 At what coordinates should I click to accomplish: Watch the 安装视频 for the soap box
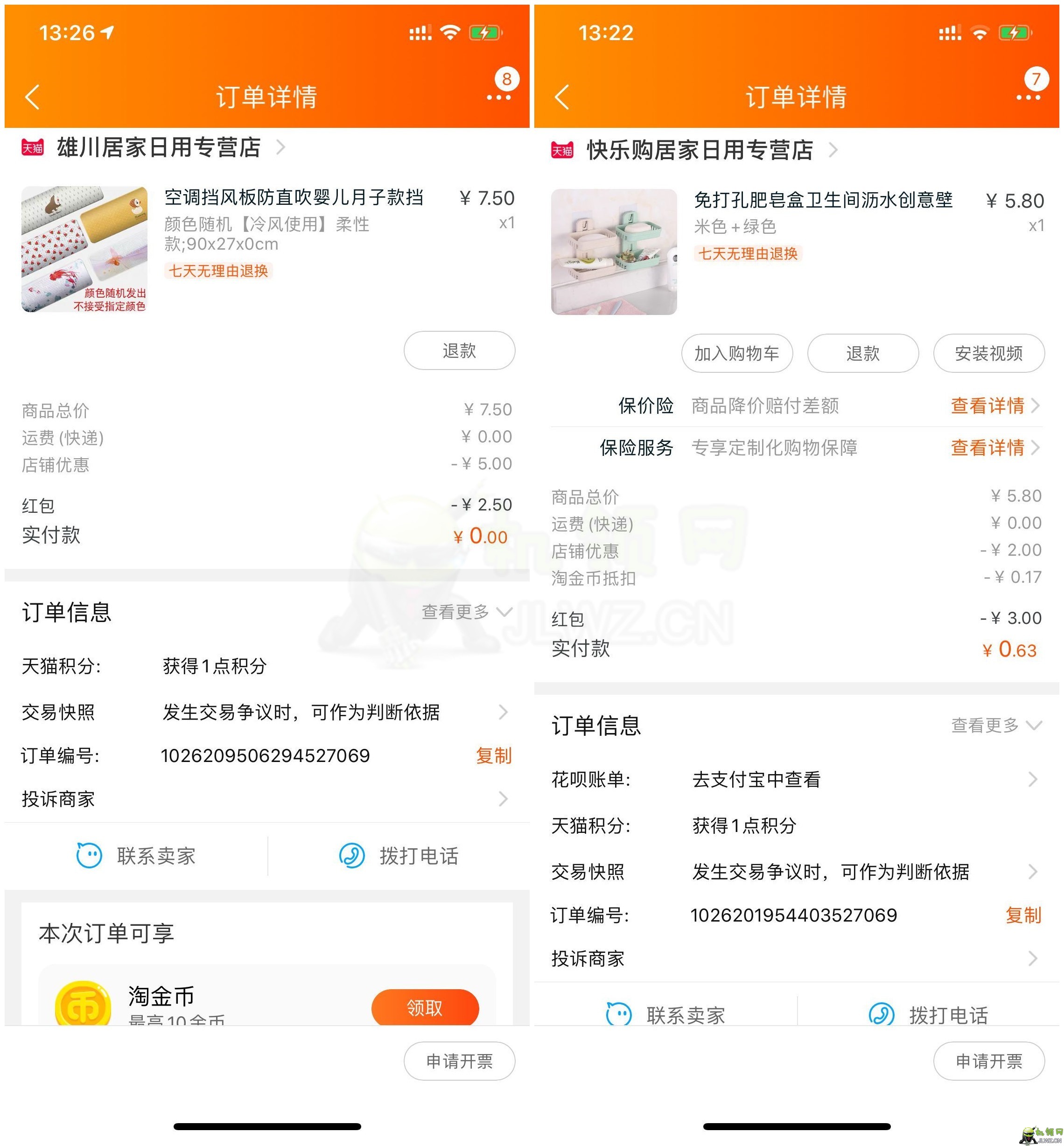click(x=988, y=353)
